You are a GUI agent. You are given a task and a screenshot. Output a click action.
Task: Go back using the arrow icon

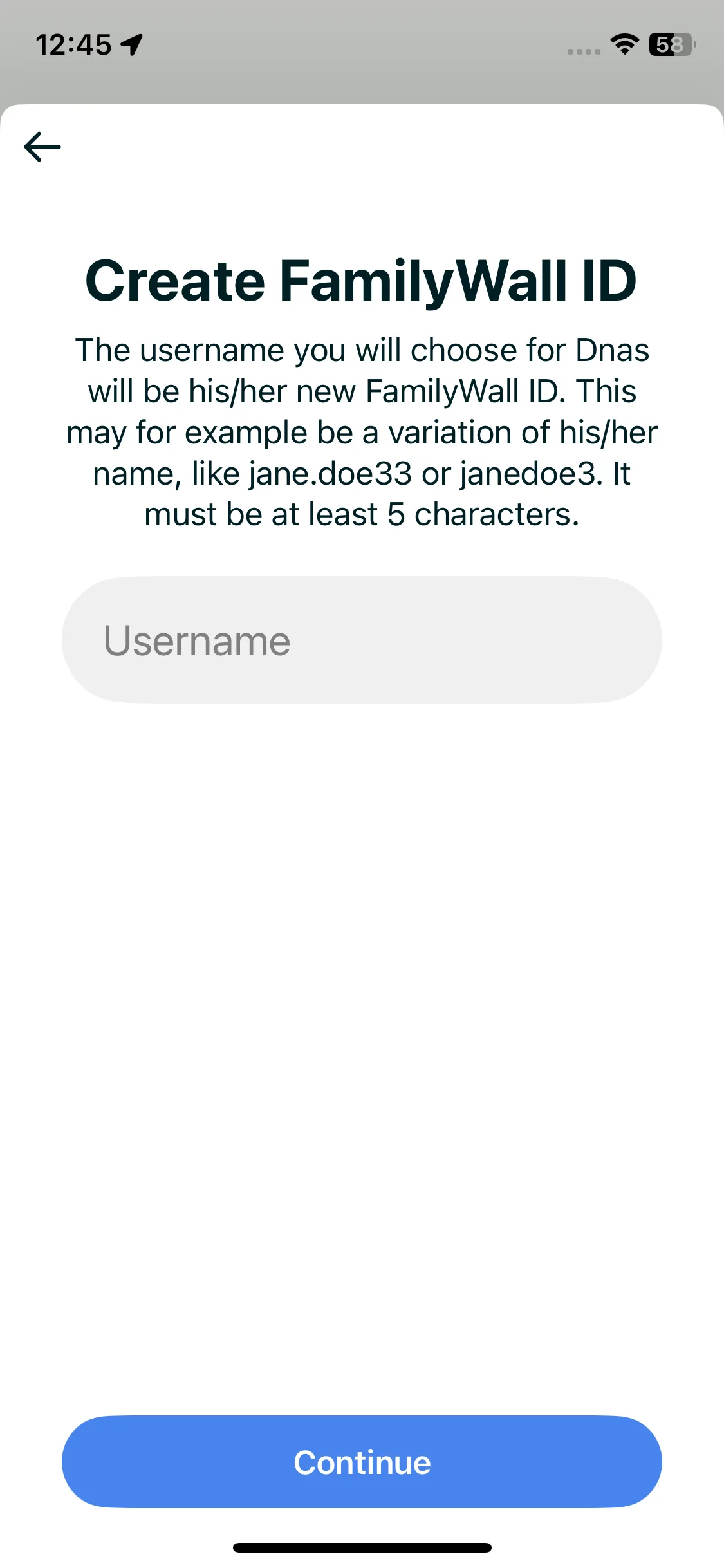coord(42,147)
